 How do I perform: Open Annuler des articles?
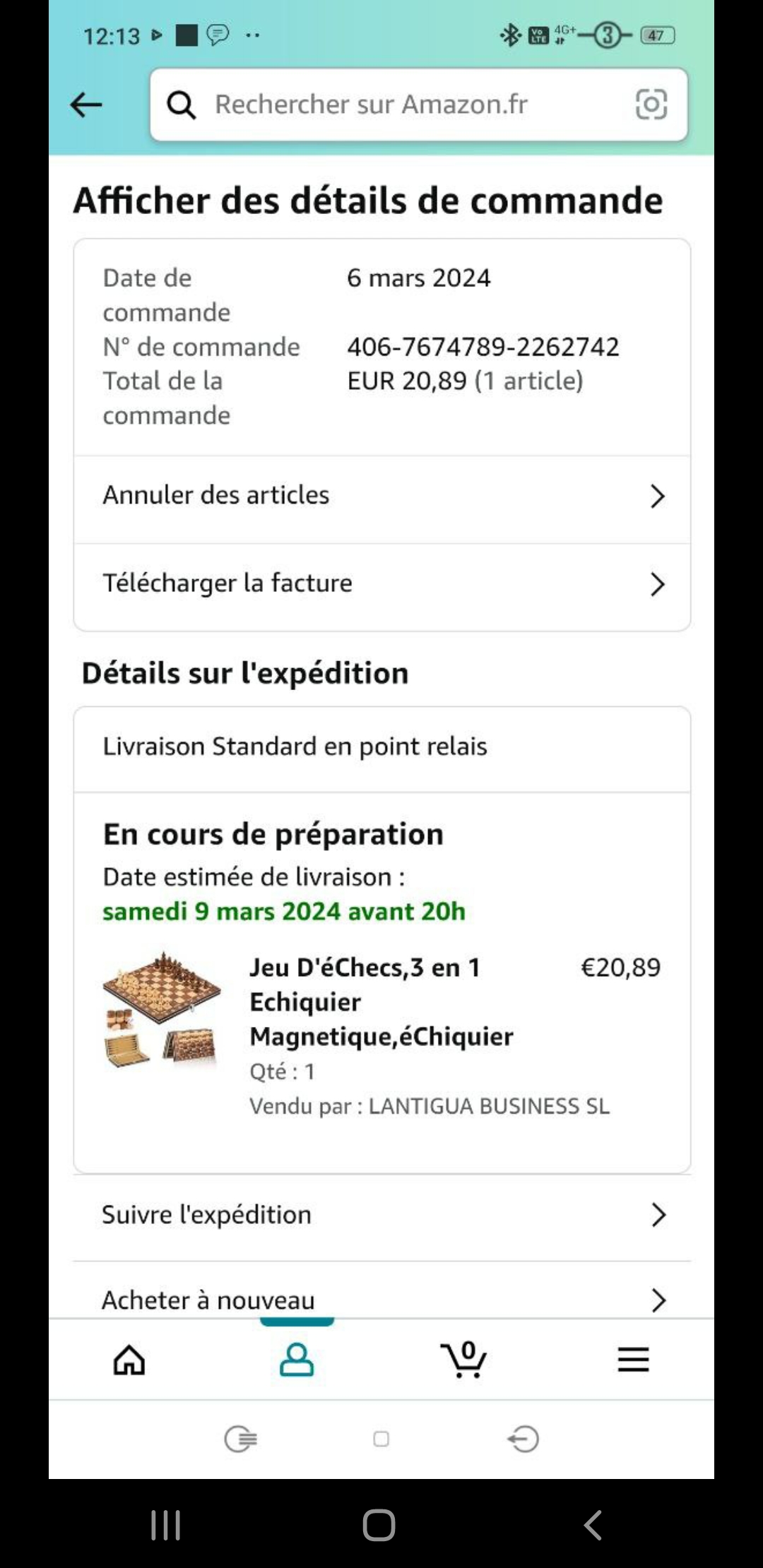click(381, 496)
